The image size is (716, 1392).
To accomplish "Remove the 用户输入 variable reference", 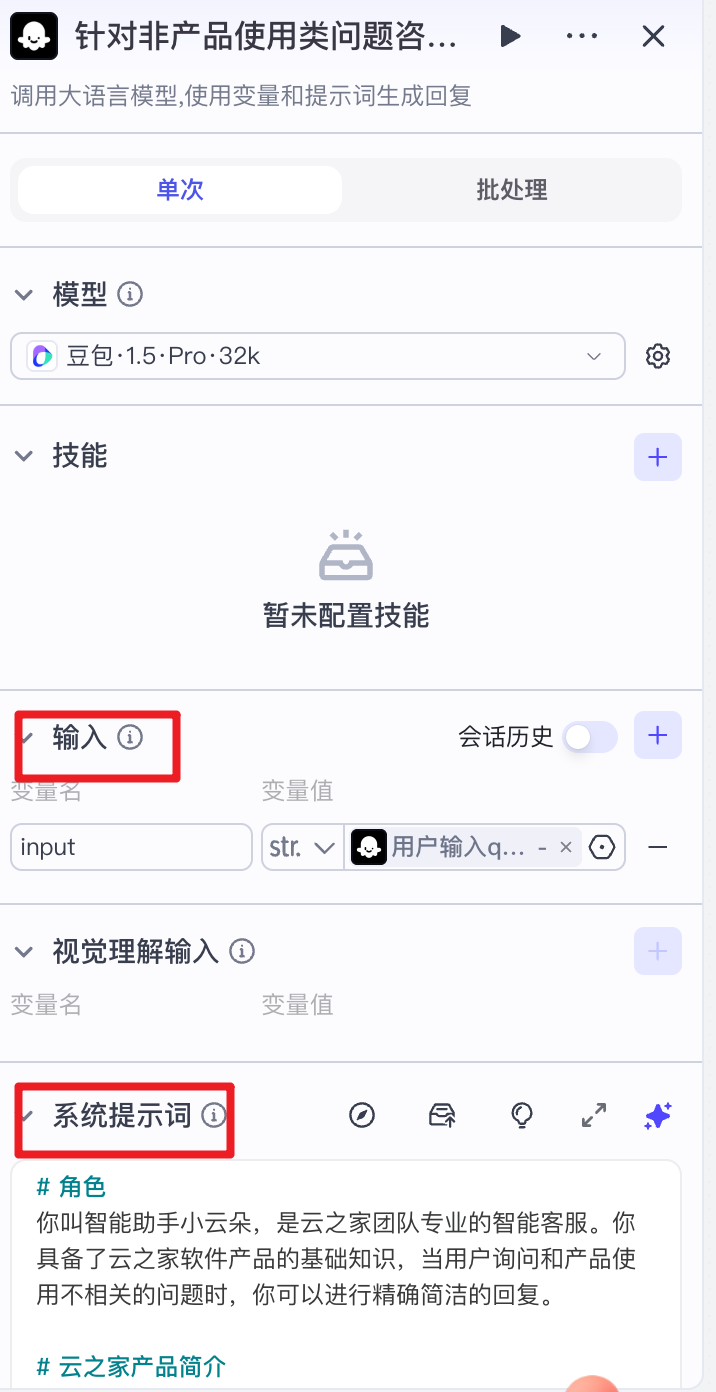I will [565, 847].
